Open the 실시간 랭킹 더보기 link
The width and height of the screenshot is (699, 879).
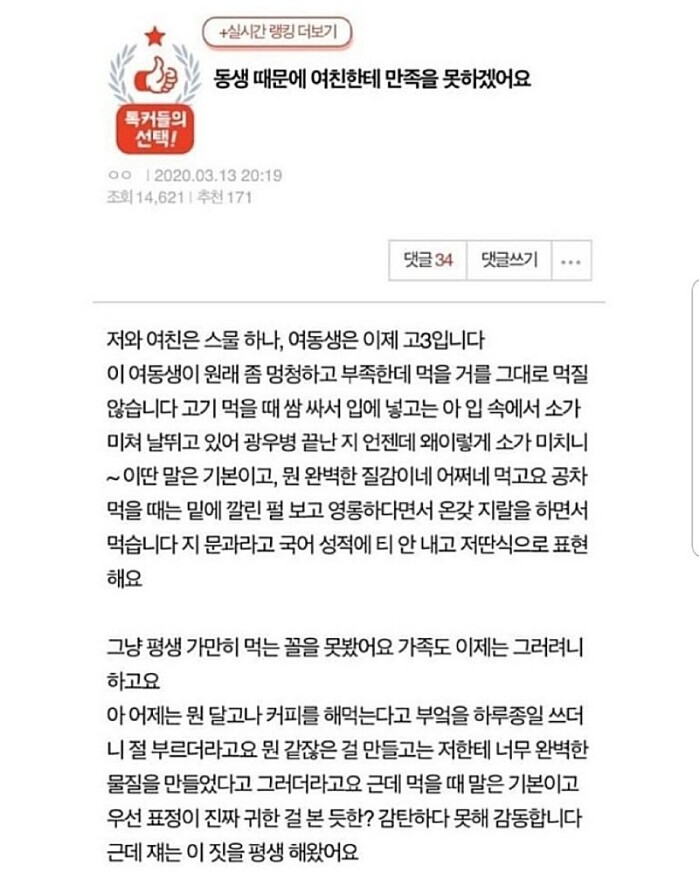277,33
